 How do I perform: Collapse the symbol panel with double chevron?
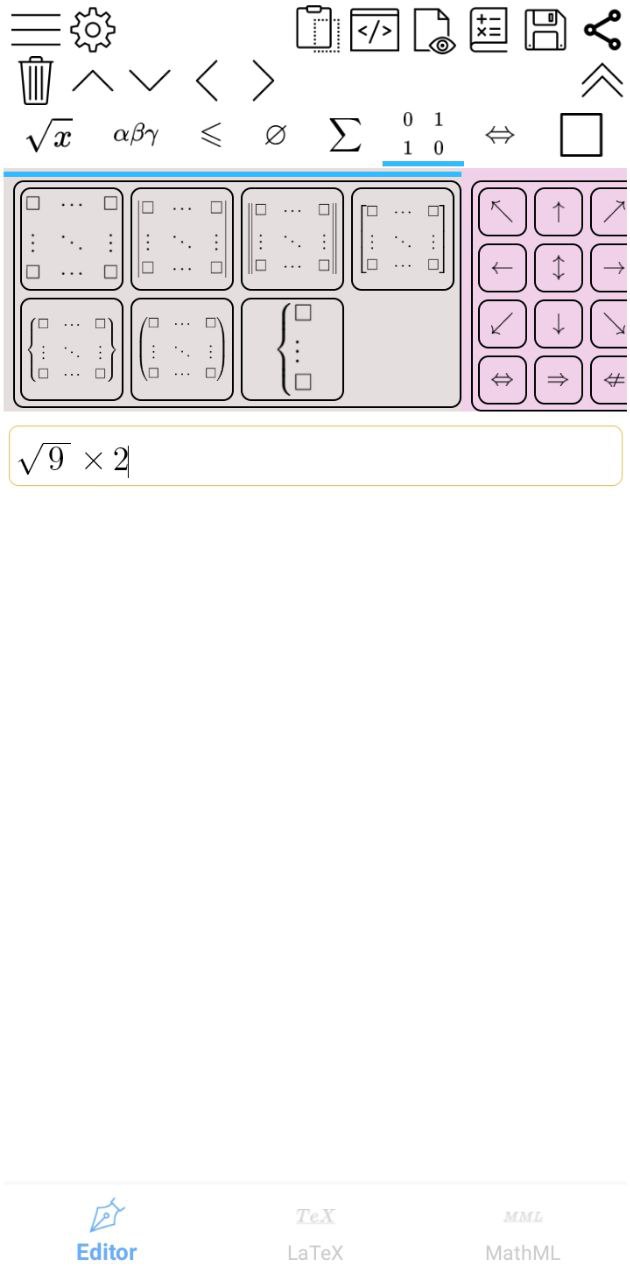tap(601, 81)
